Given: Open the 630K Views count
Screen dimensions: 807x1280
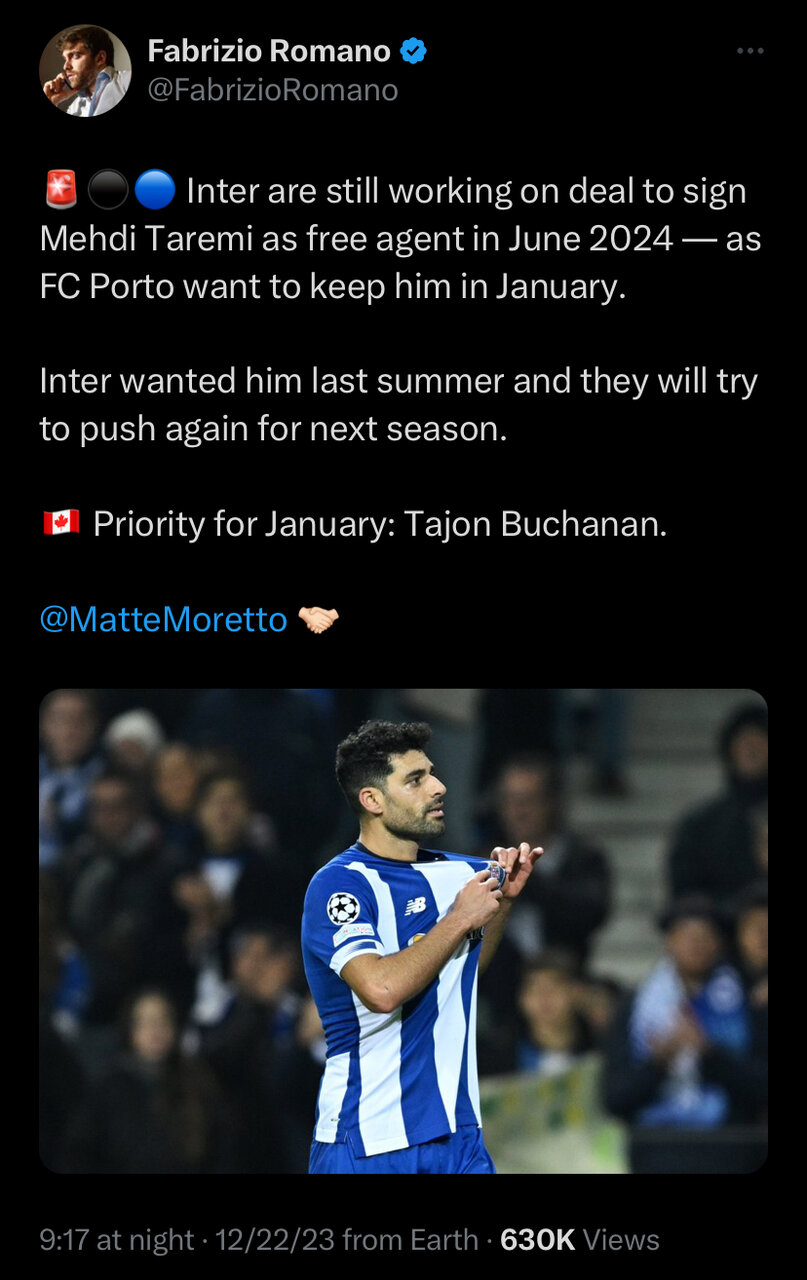Looking at the screenshot, I should pyautogui.click(x=579, y=1240).
